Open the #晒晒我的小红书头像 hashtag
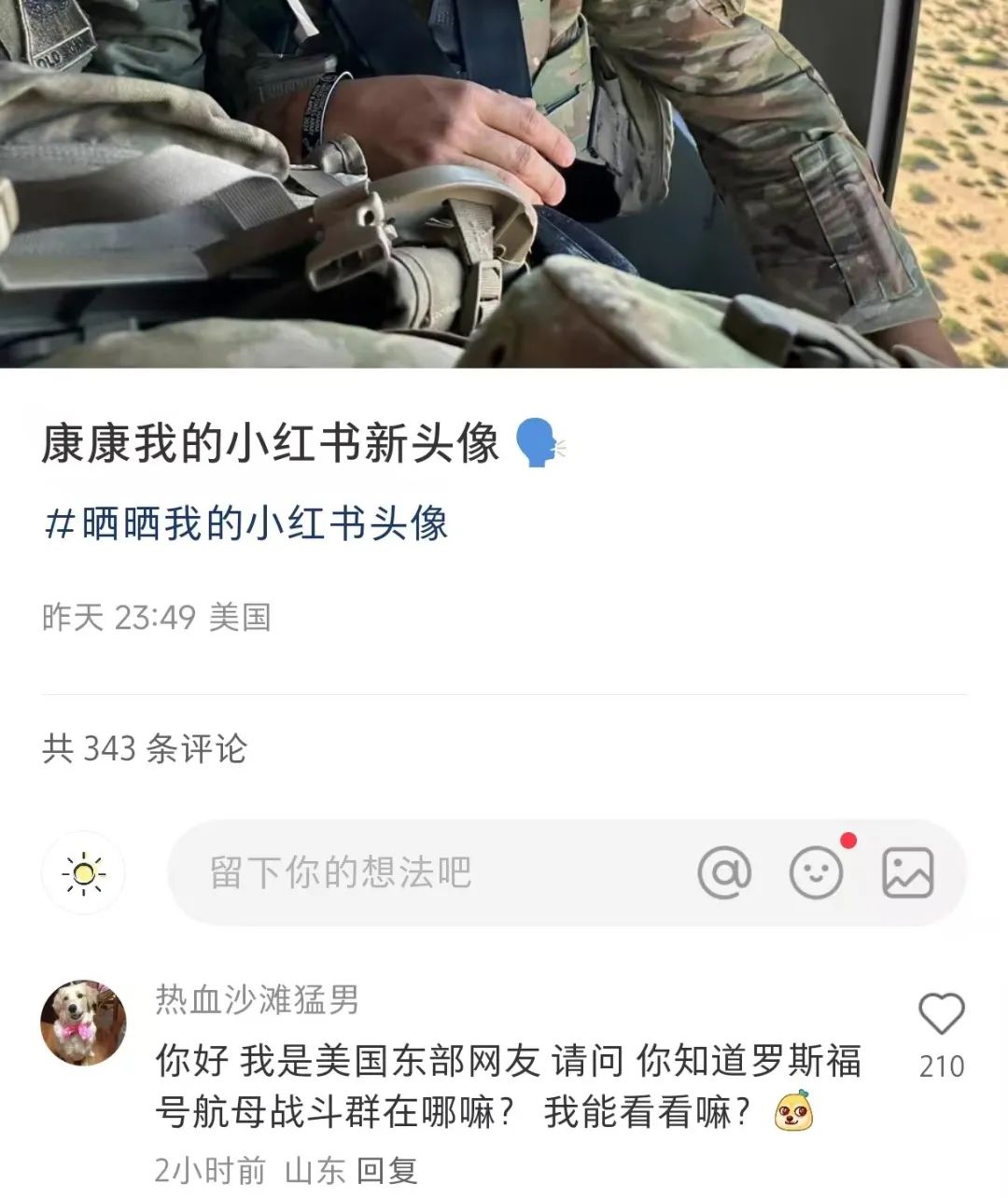Viewport: 1008px width, 1198px height. [x=247, y=523]
